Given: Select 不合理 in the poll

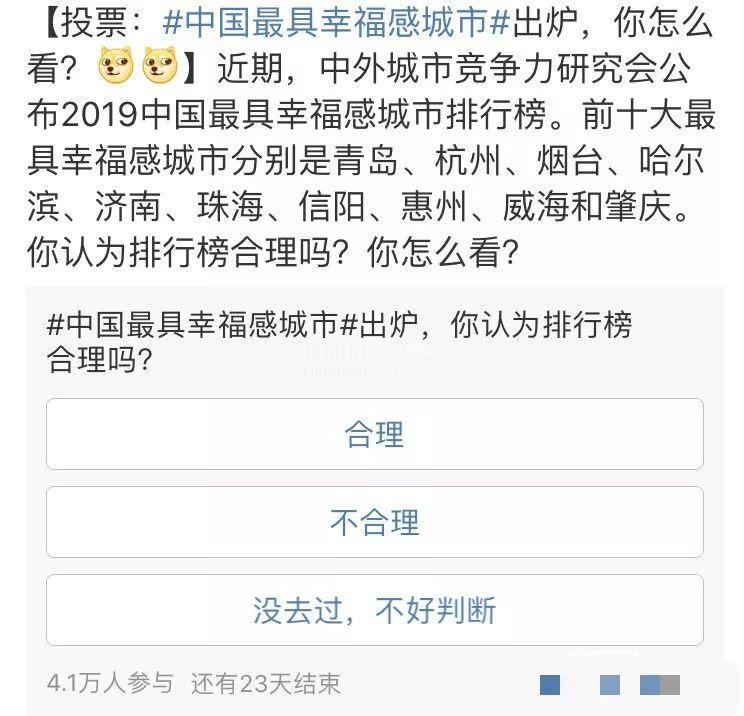Looking at the screenshot, I should point(374,522).
